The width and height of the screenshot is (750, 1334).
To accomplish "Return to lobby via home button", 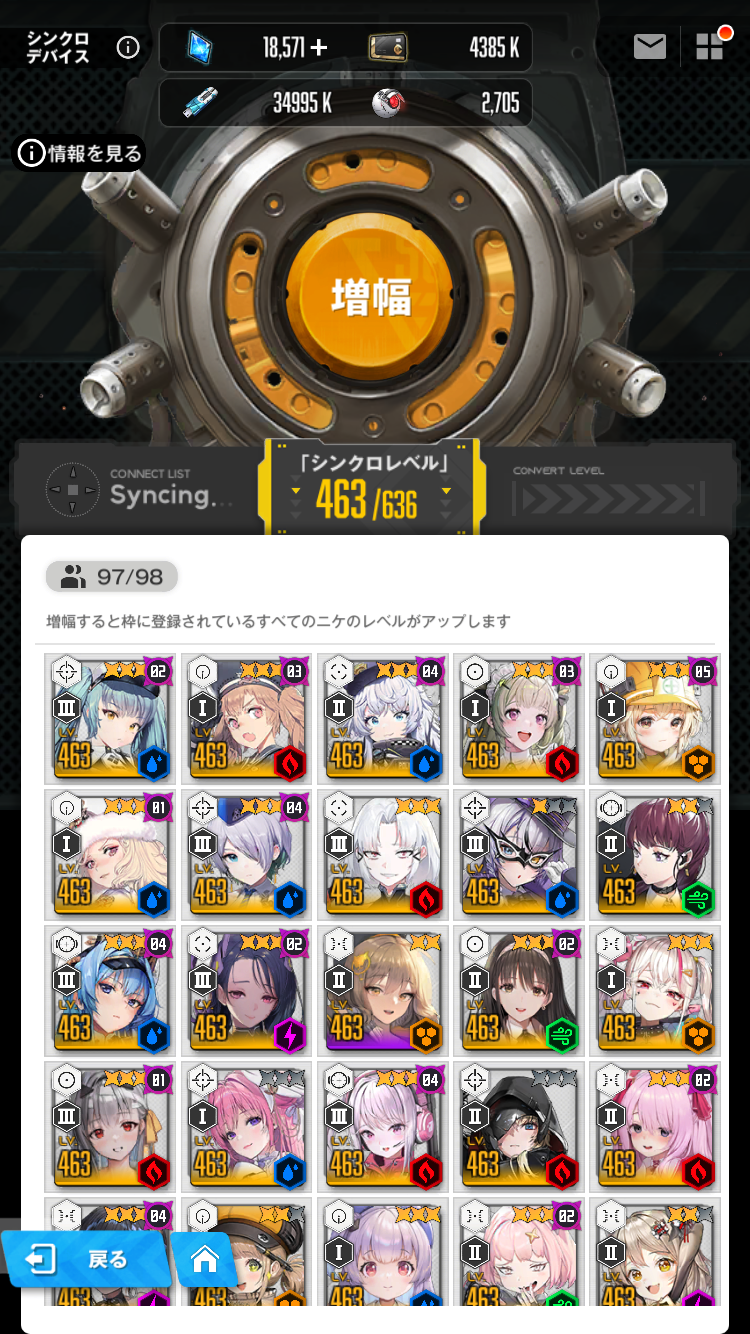I will 205,1259.
